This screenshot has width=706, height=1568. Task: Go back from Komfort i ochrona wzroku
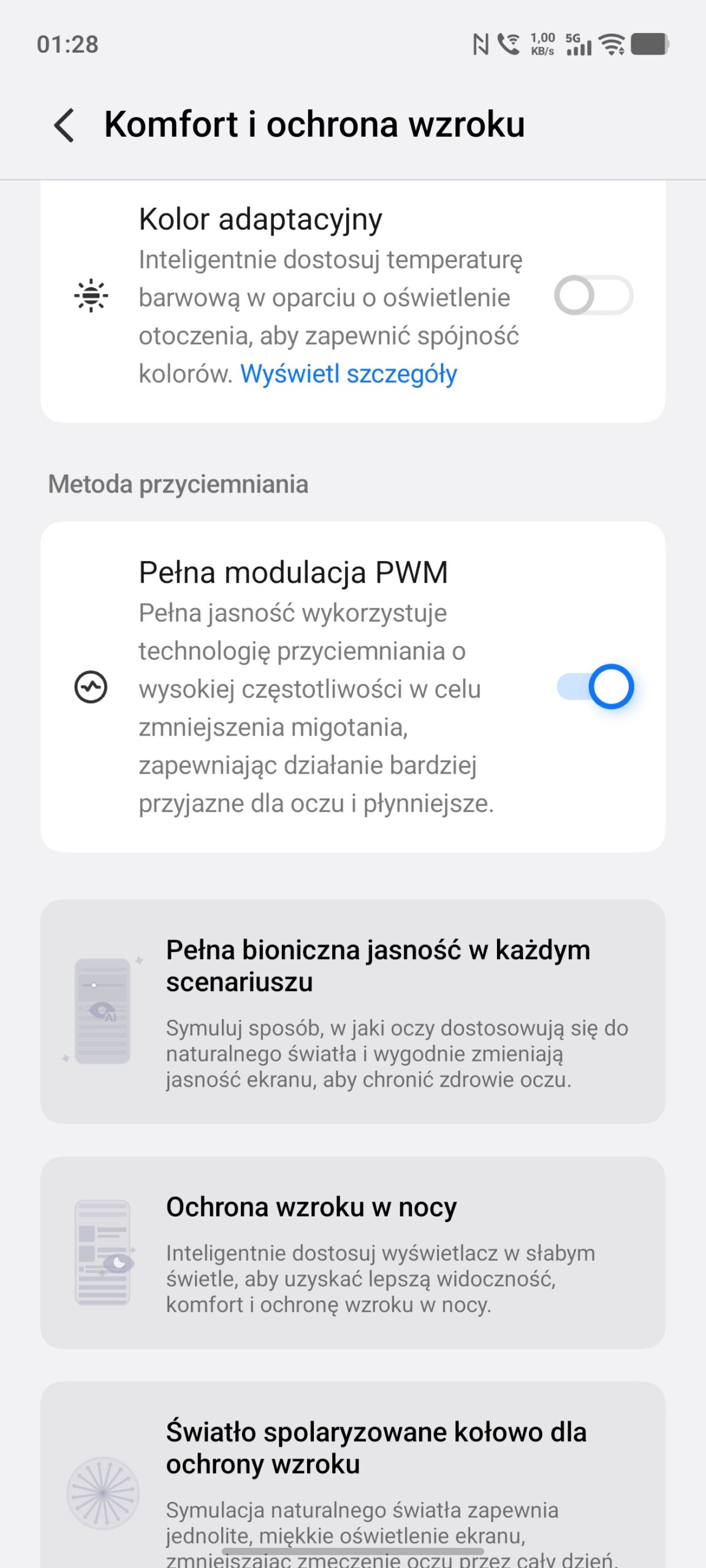pyautogui.click(x=64, y=126)
